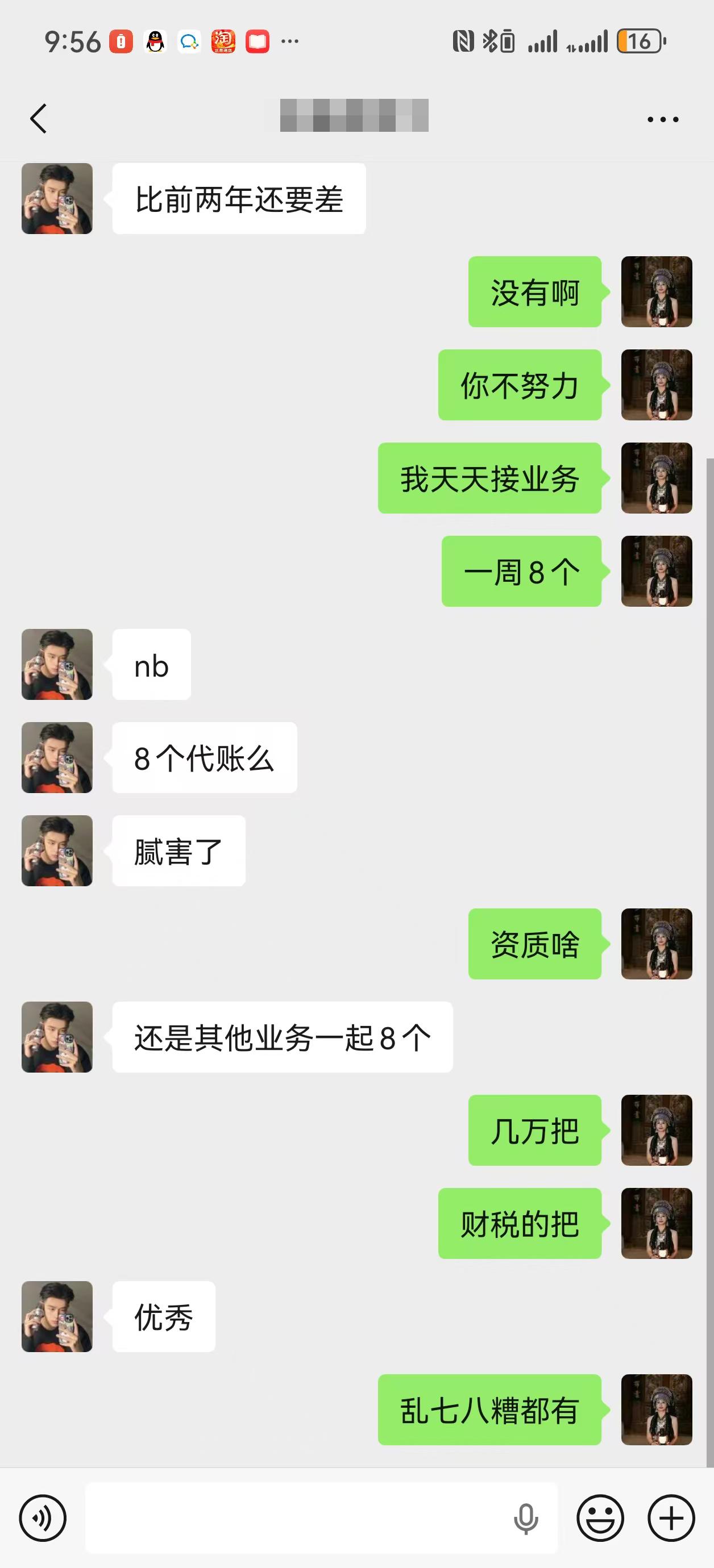Tap the 一周8个 green bubble
Image resolution: width=714 pixels, height=1568 pixels.
521,571
